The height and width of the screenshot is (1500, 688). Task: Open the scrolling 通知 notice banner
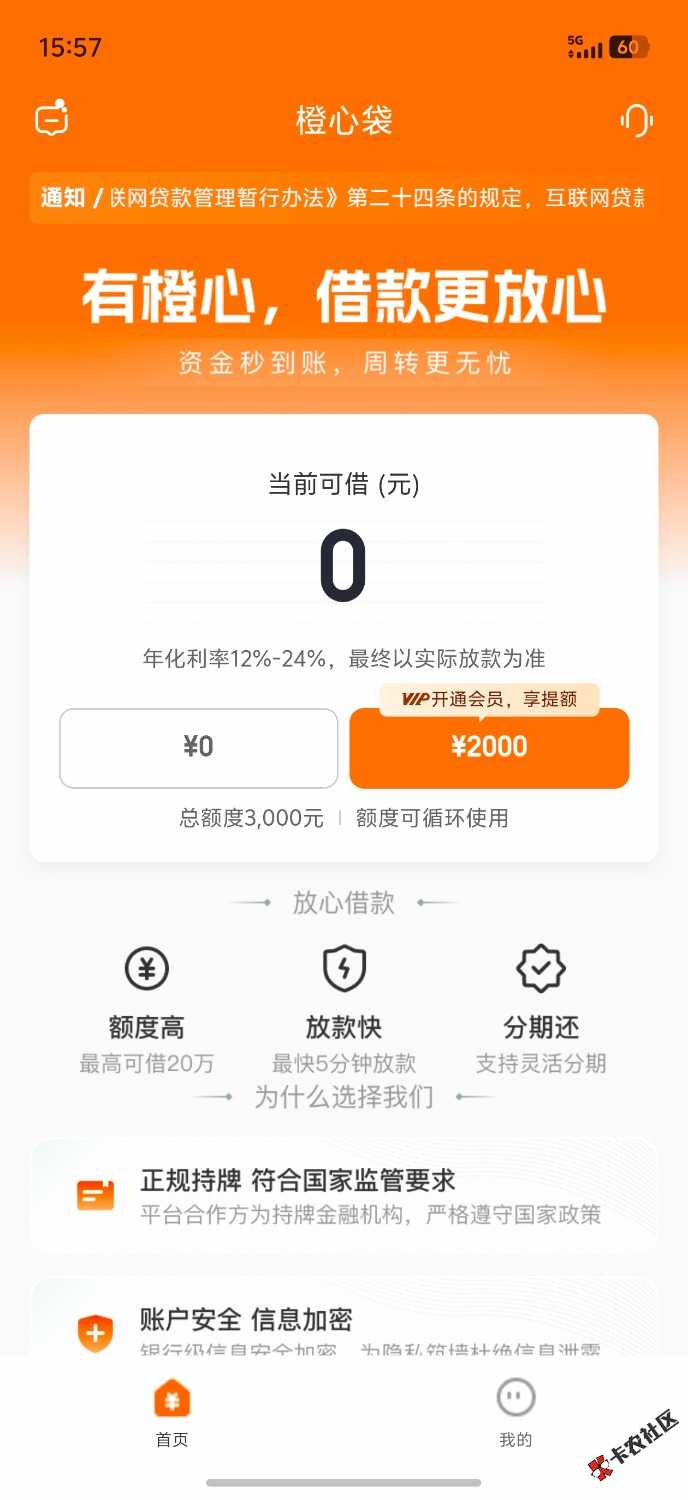[x=343, y=197]
